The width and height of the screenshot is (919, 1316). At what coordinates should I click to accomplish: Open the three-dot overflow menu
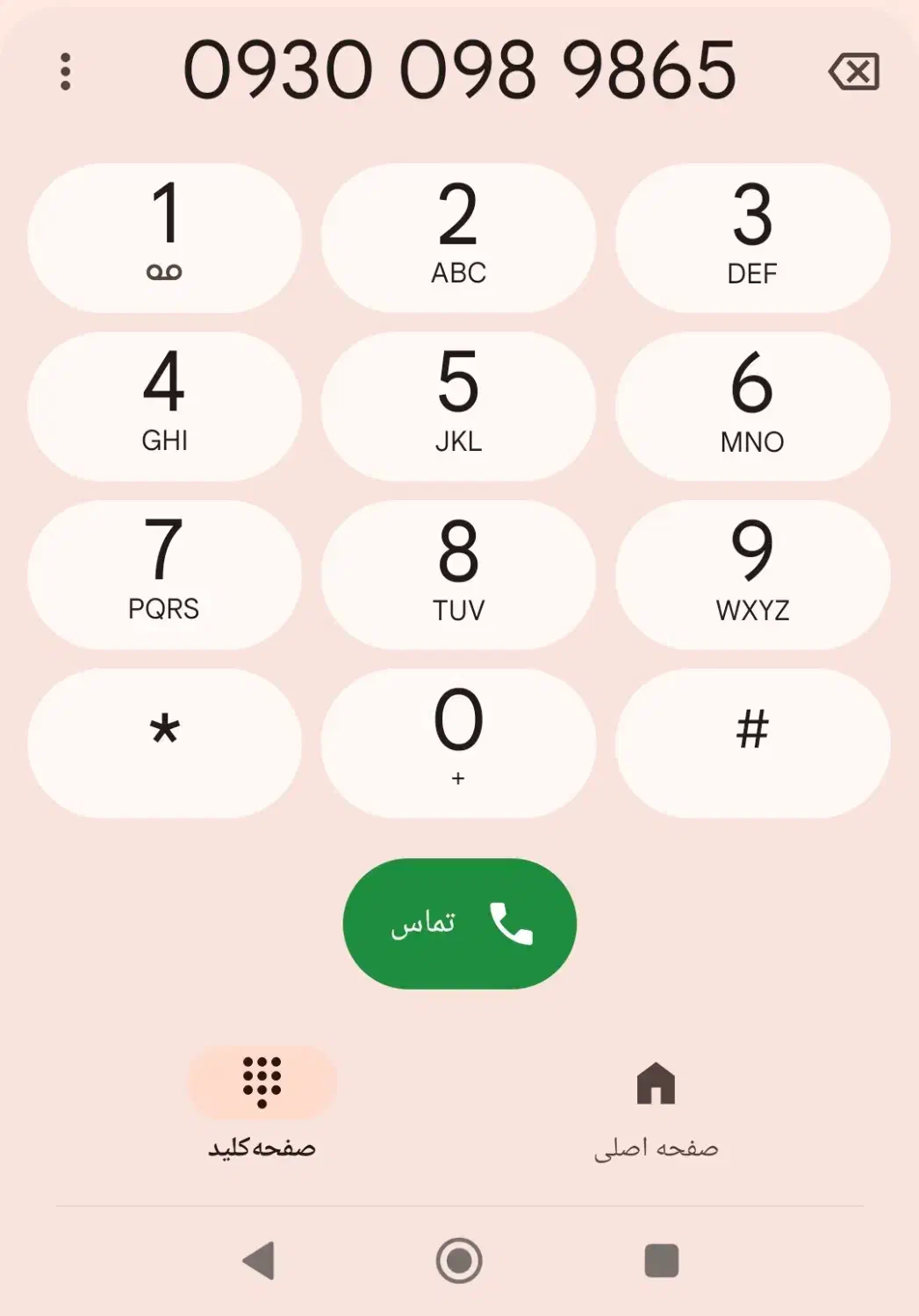tap(67, 70)
